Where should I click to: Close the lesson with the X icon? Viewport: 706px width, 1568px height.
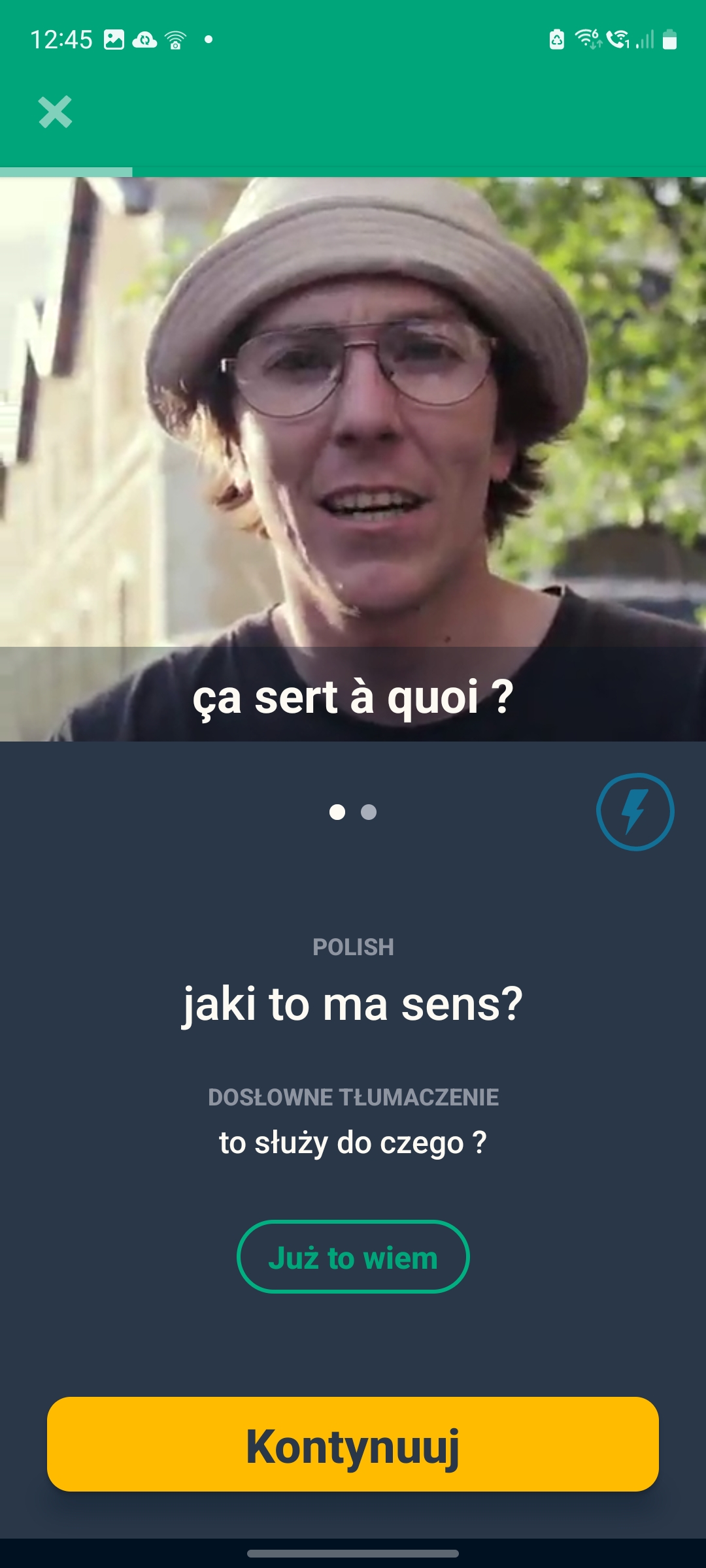[x=55, y=112]
